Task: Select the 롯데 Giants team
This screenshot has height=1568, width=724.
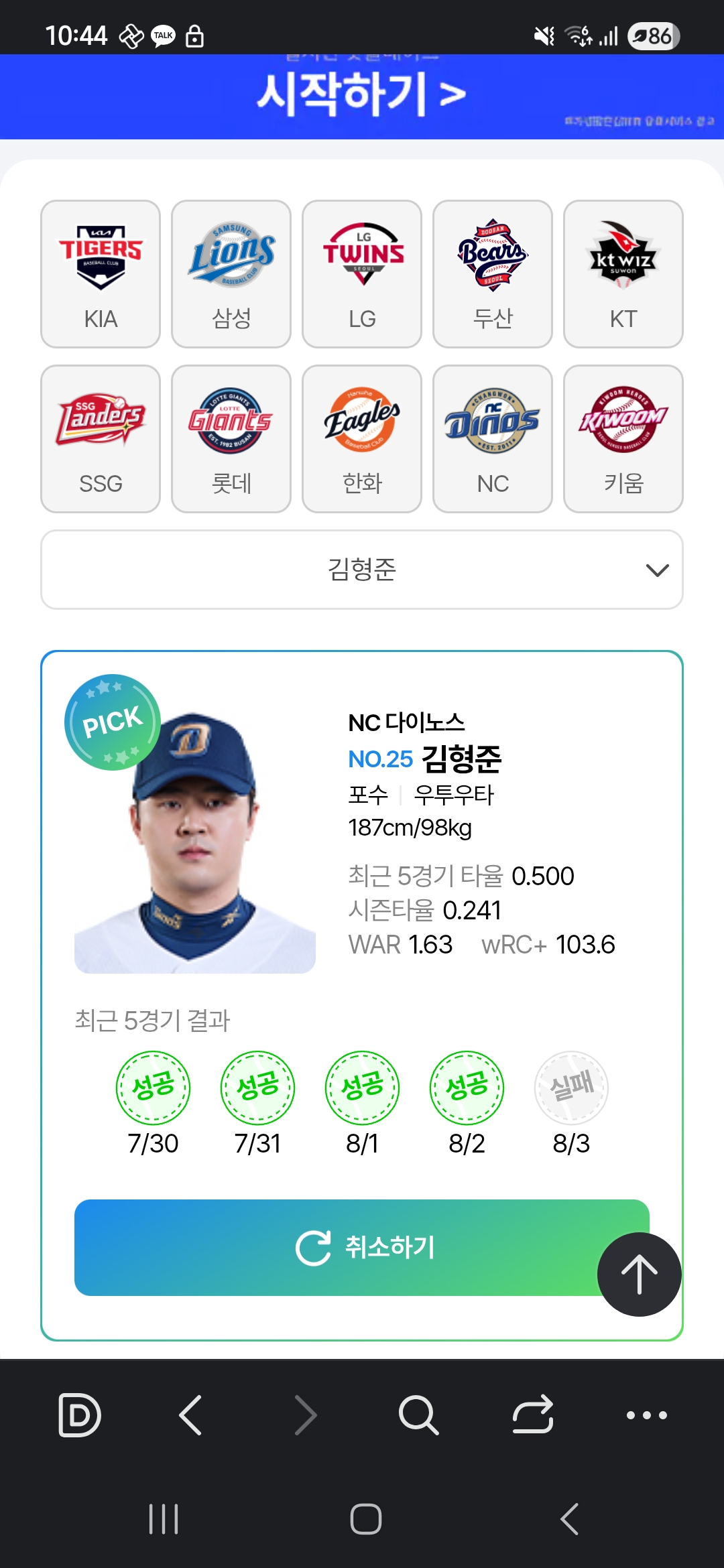Action: point(231,439)
